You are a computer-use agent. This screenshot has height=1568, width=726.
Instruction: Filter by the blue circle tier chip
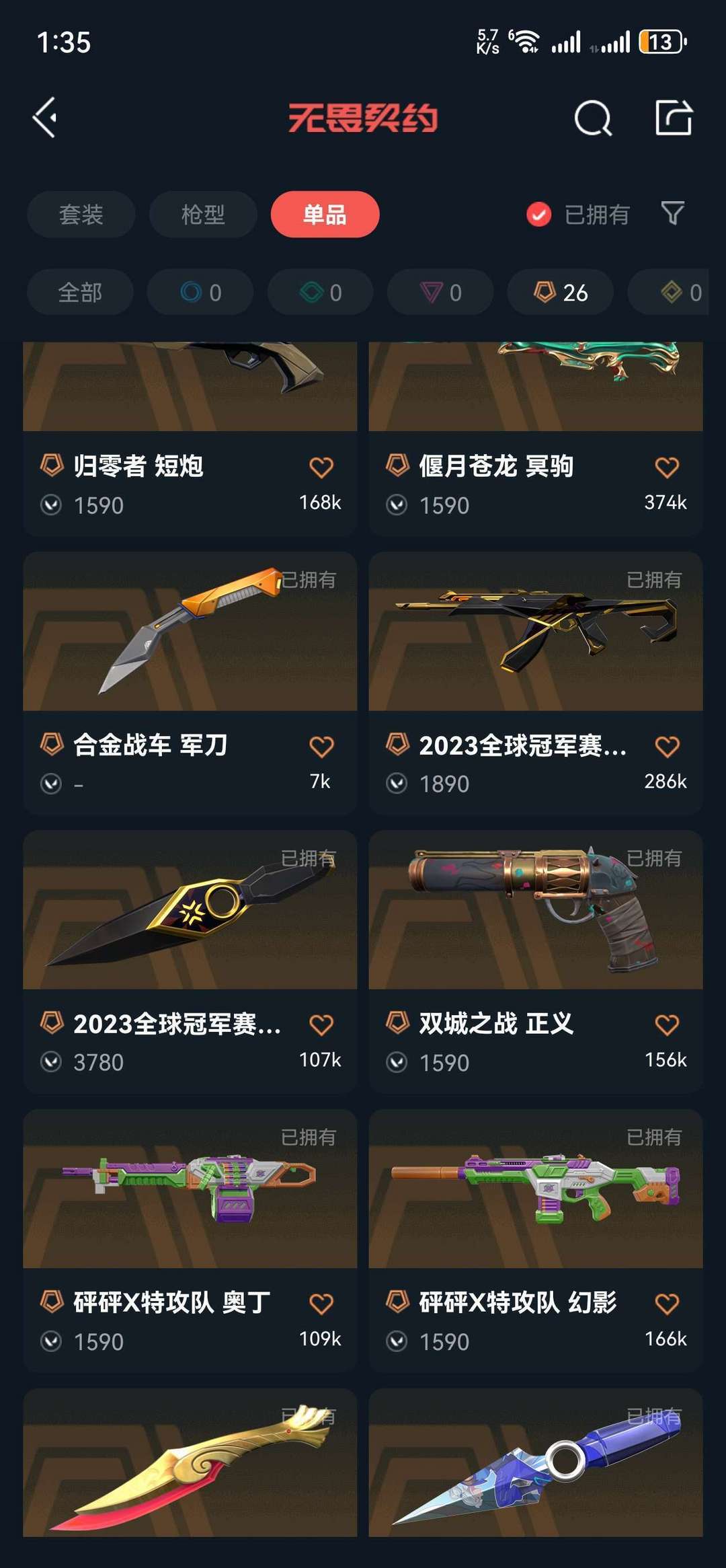200,293
